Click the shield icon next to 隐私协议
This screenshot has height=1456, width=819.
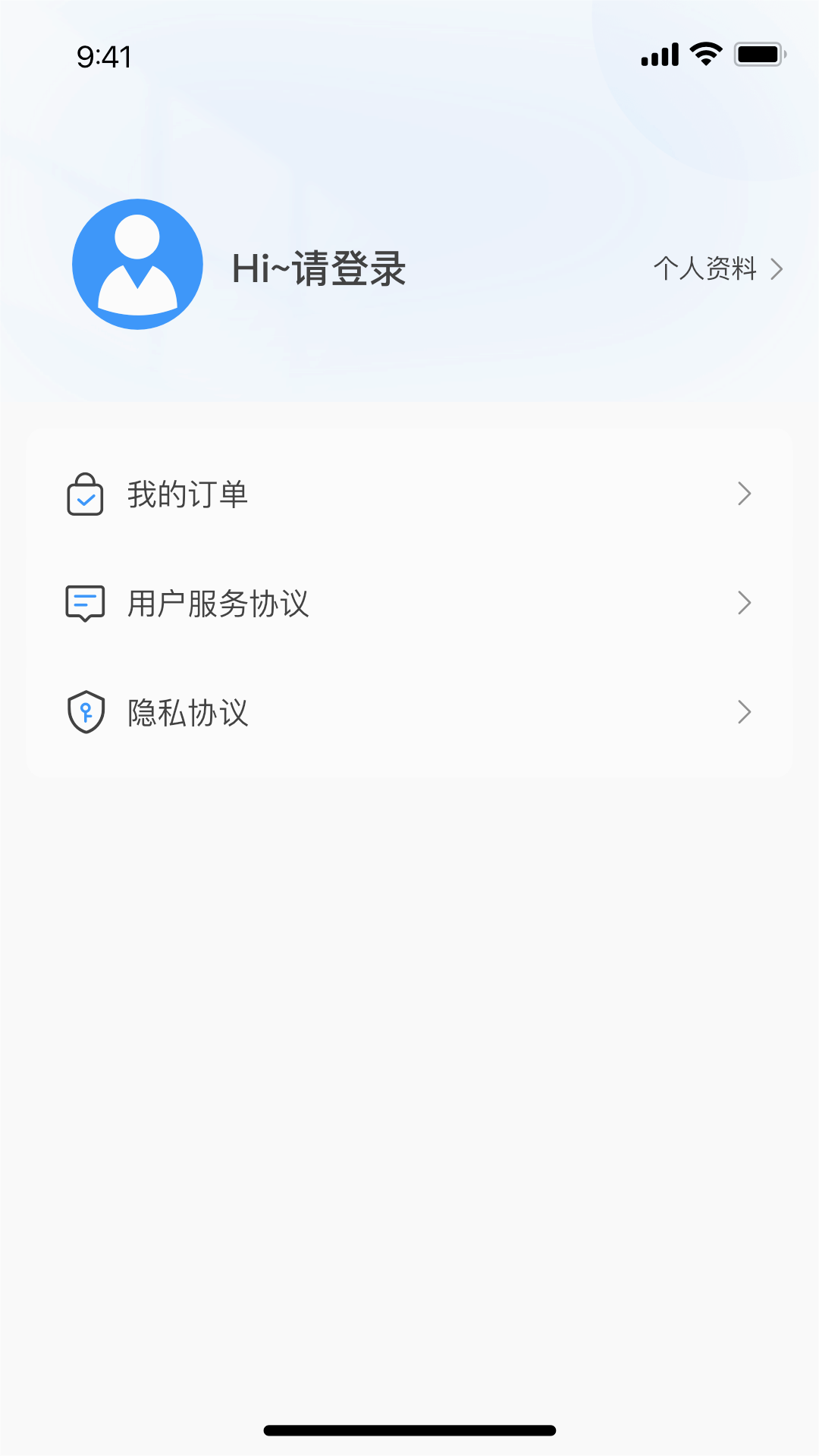coord(85,712)
